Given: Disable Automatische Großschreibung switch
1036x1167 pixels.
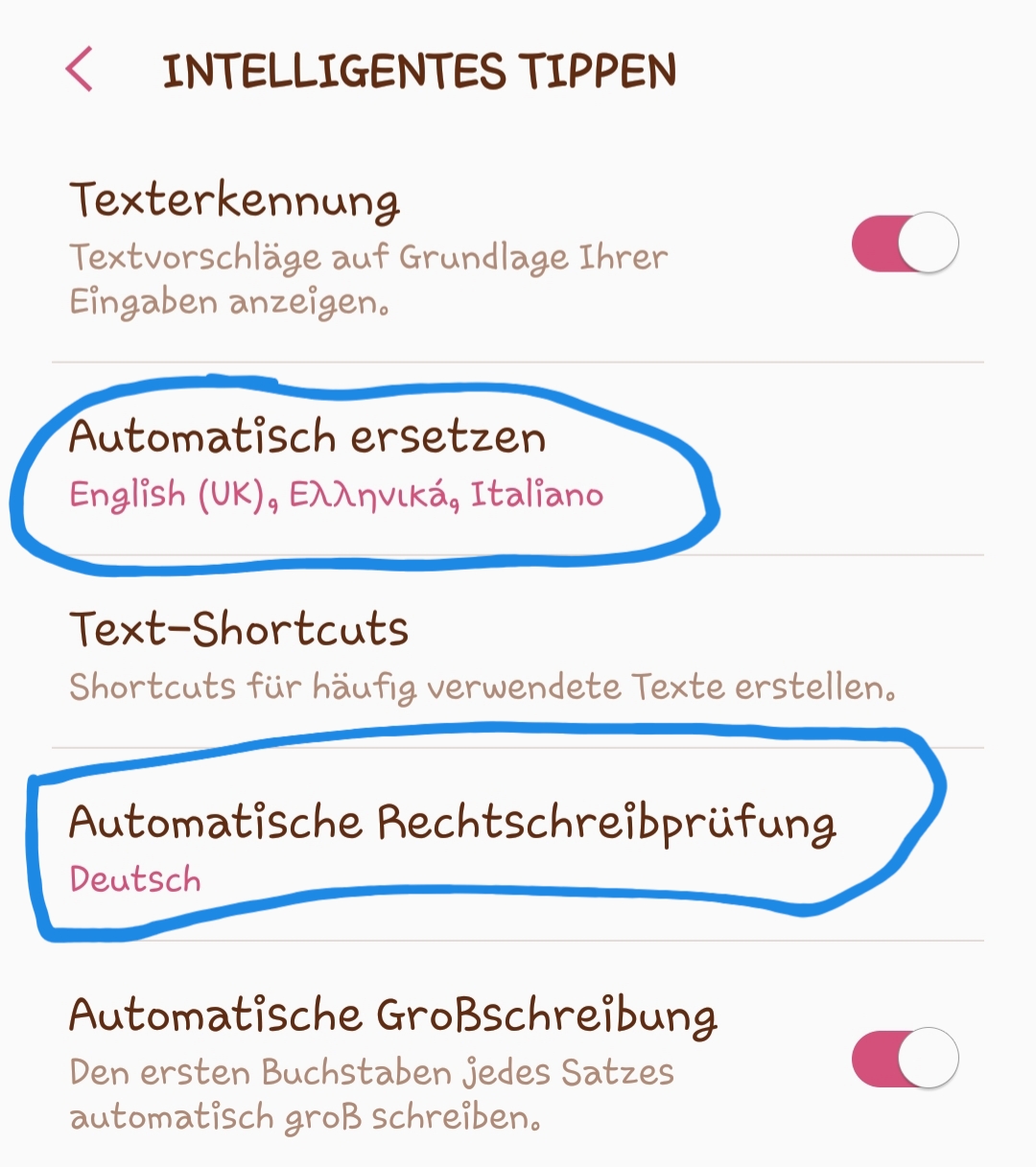Looking at the screenshot, I should coord(904,1059).
